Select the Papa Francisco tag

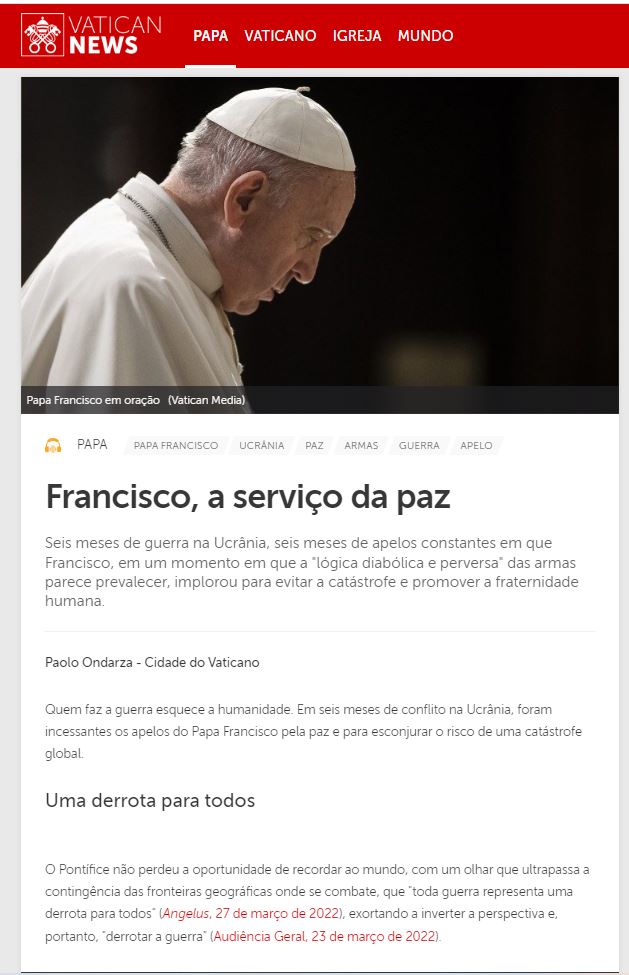(176, 446)
